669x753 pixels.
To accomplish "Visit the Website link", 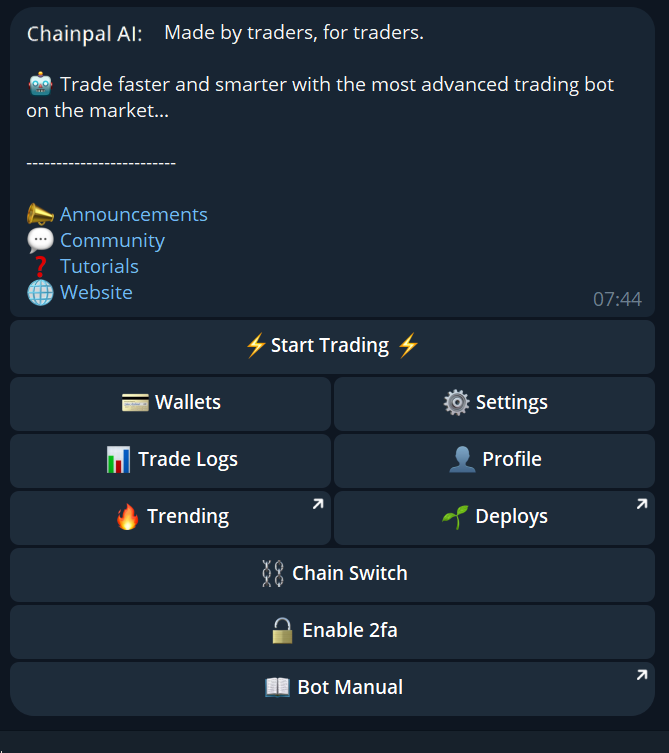I will tap(96, 293).
